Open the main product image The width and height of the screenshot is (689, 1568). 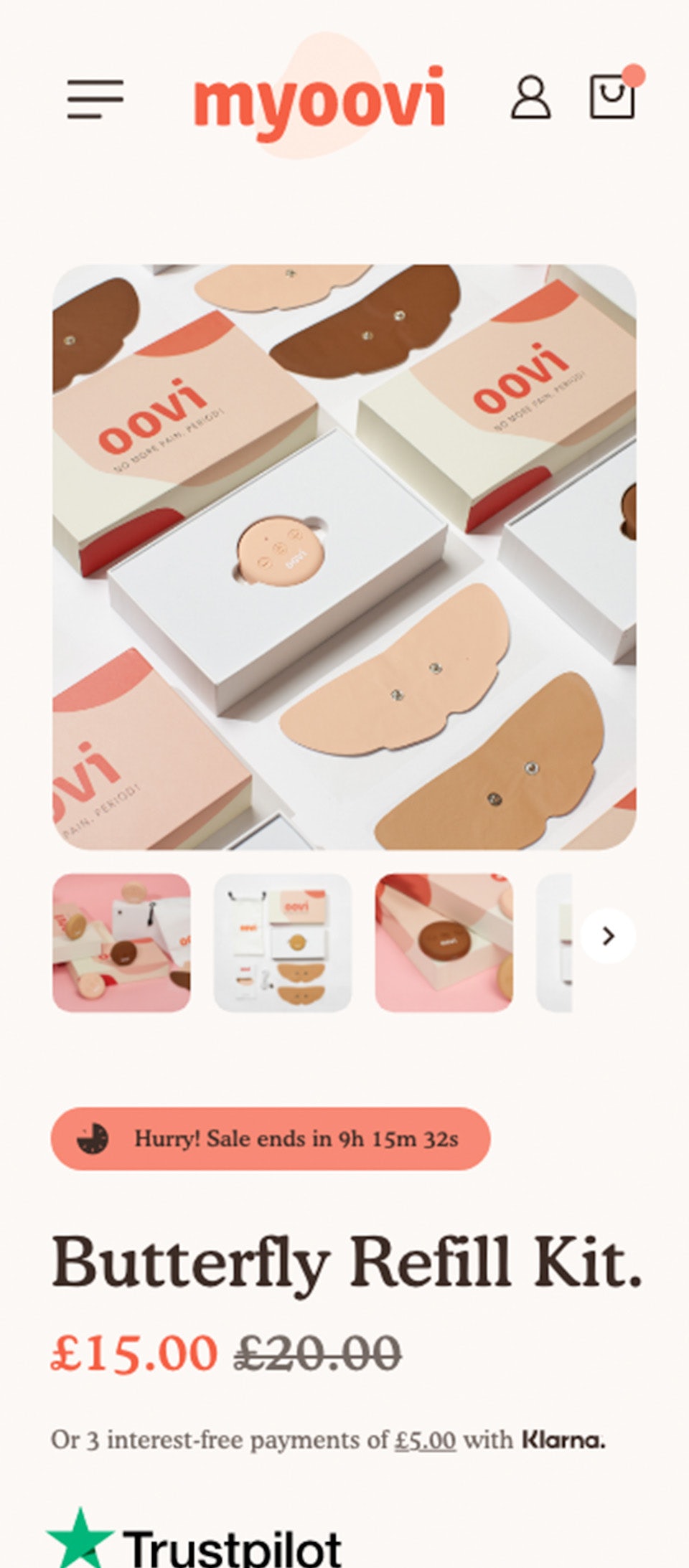344,557
